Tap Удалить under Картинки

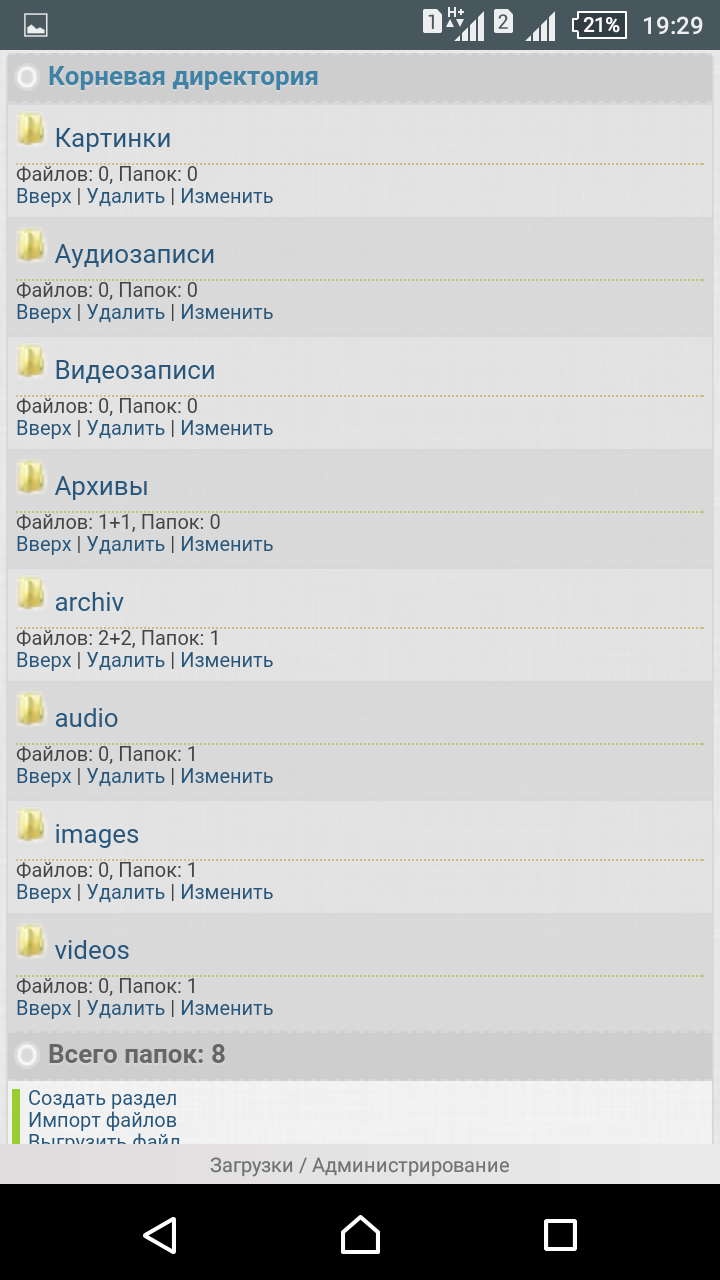(125, 196)
